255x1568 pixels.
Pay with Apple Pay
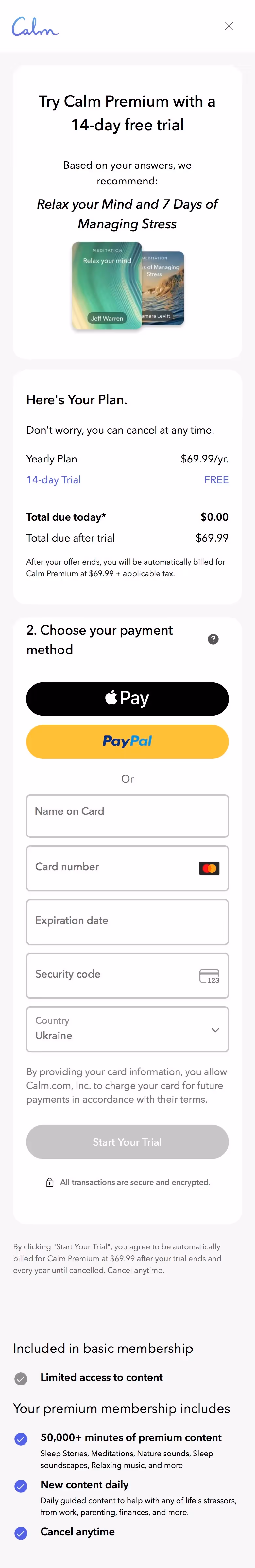[127, 699]
